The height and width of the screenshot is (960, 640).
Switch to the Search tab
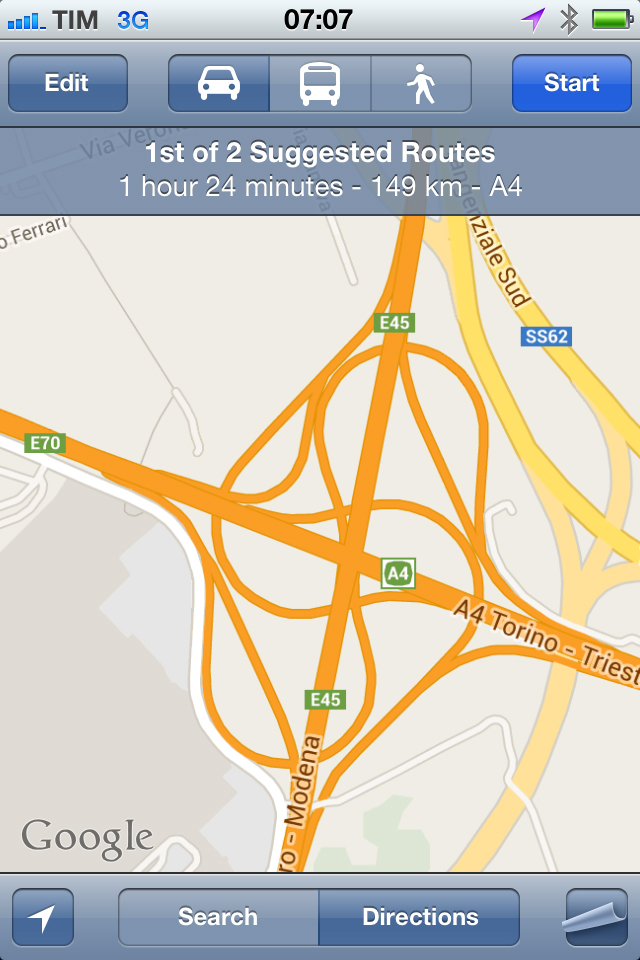(x=218, y=917)
